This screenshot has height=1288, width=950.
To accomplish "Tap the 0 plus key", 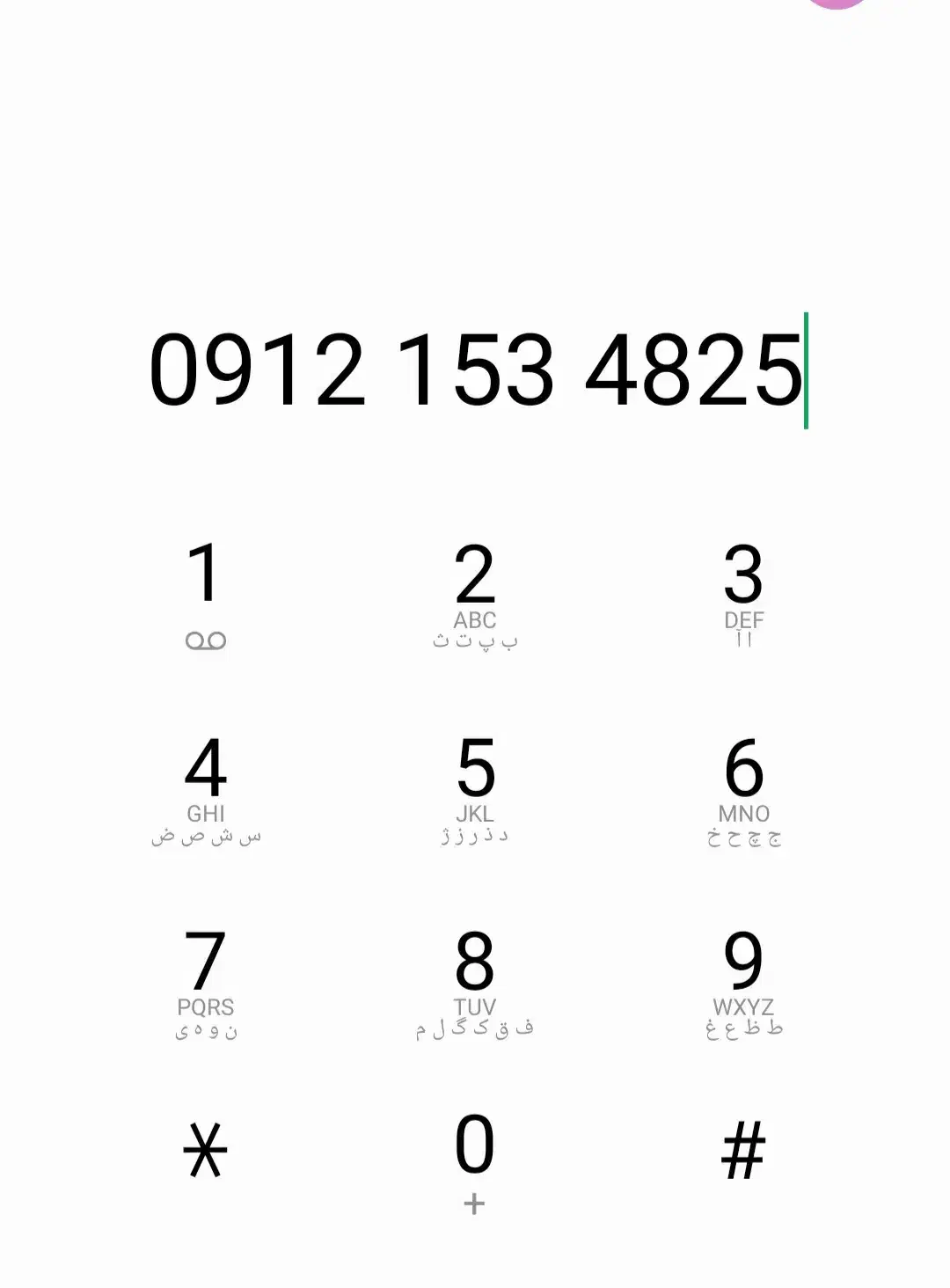I will pos(475,1159).
